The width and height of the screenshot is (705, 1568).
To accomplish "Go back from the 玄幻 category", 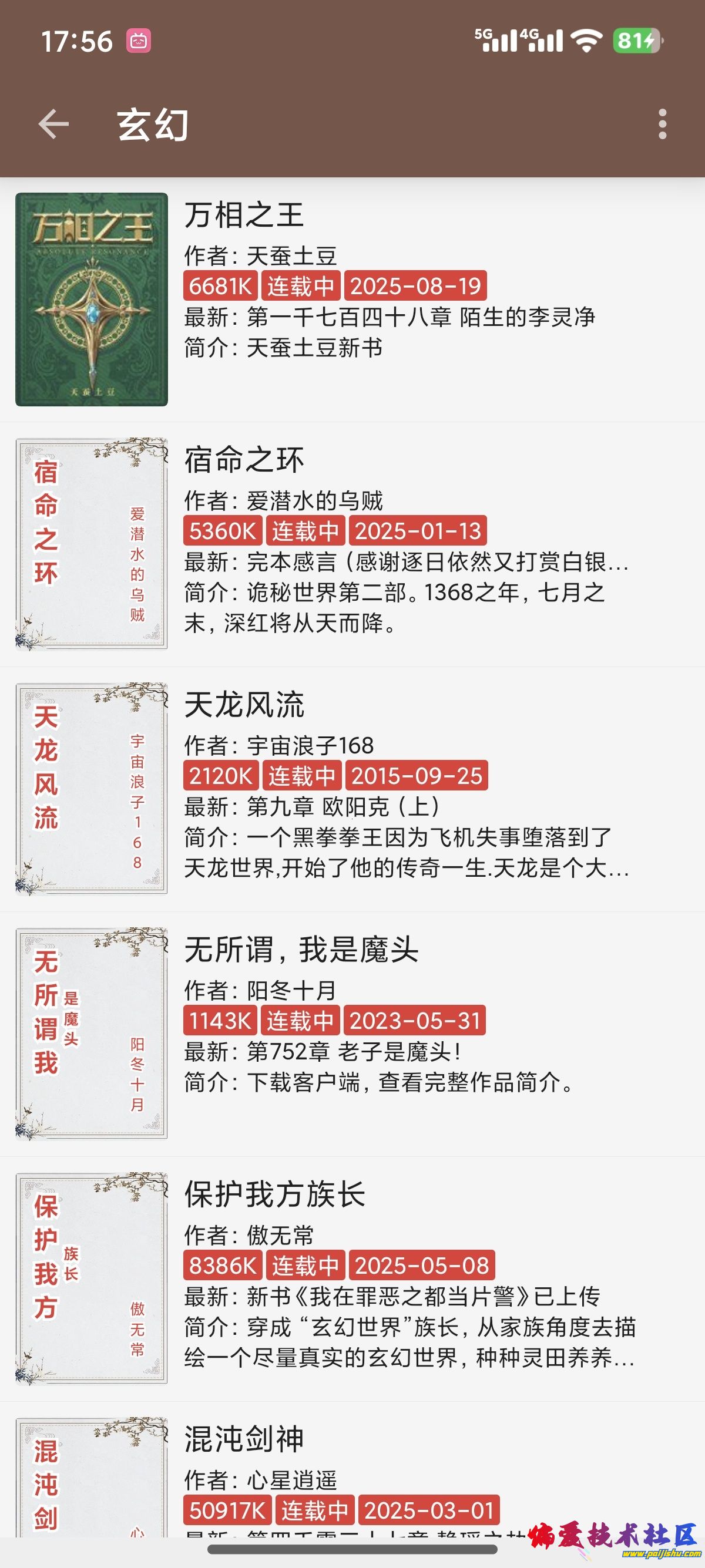I will (53, 124).
